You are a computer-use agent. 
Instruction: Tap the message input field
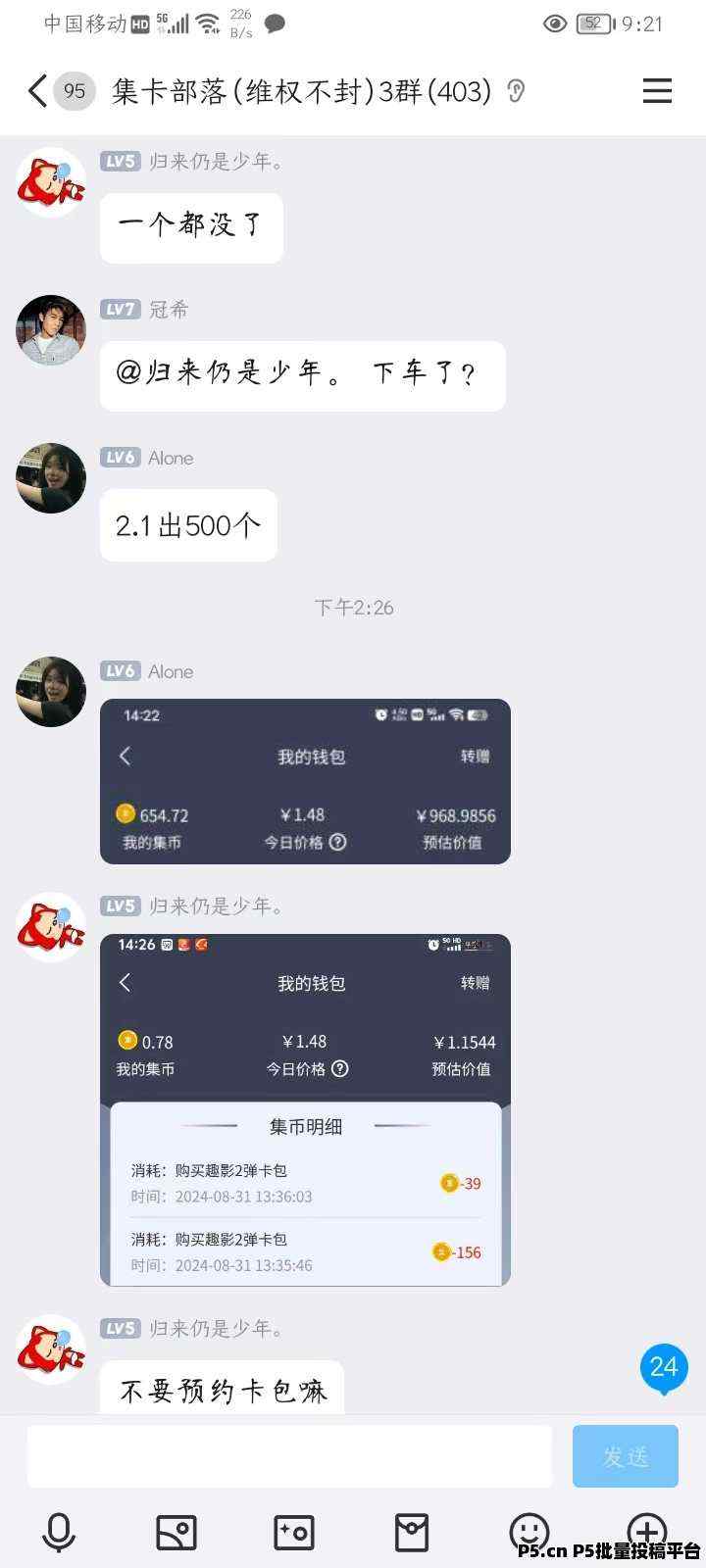[289, 1456]
